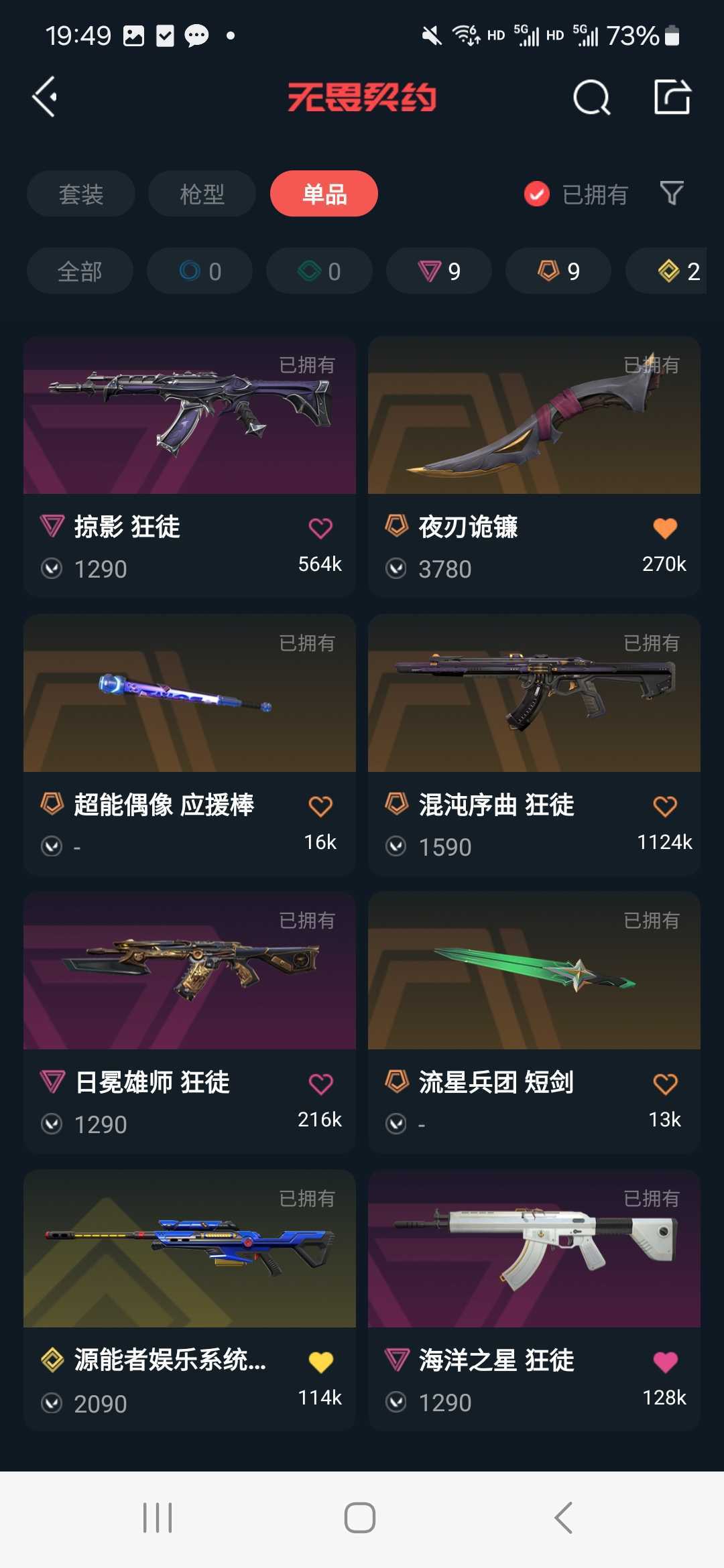
Task: Open the search icon in header
Action: 591,98
